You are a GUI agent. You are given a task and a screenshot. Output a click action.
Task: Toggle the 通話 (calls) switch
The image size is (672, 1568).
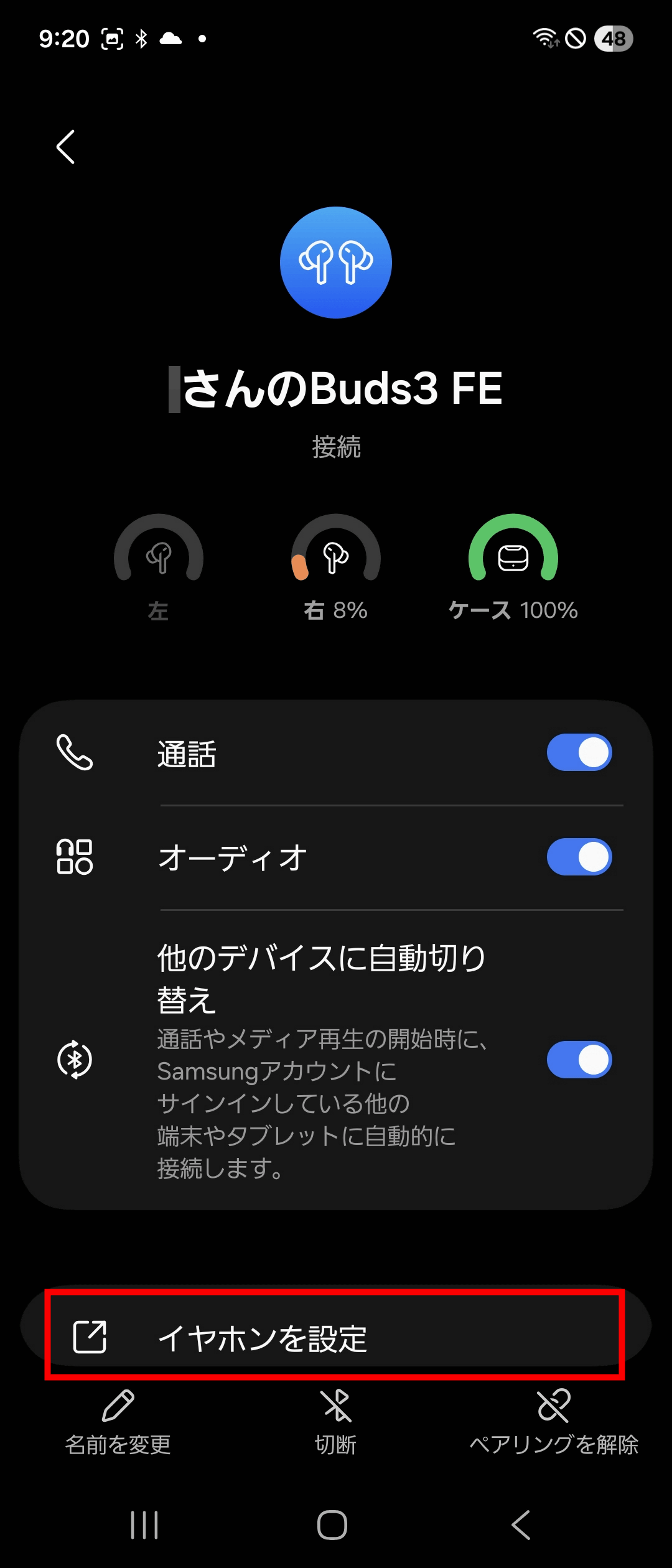579,752
